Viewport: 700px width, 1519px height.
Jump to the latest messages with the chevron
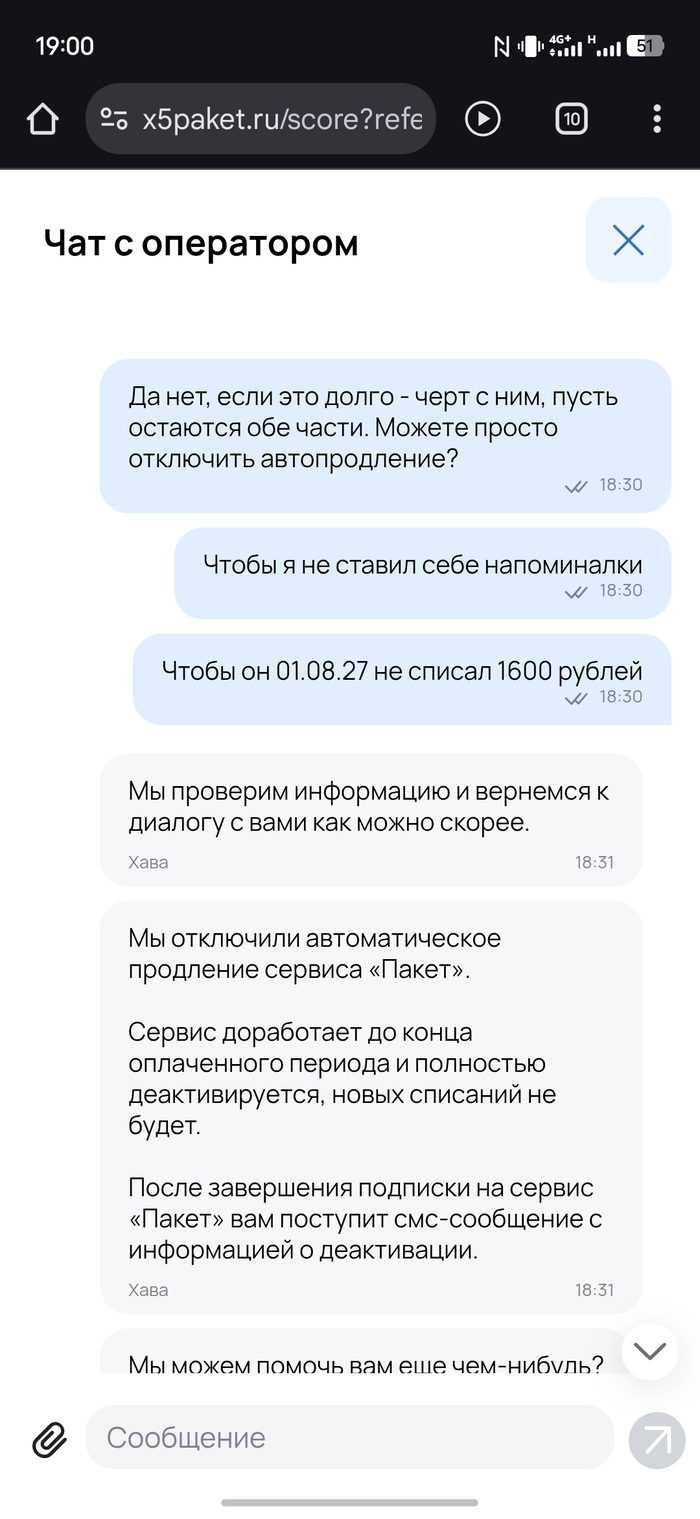point(650,1351)
